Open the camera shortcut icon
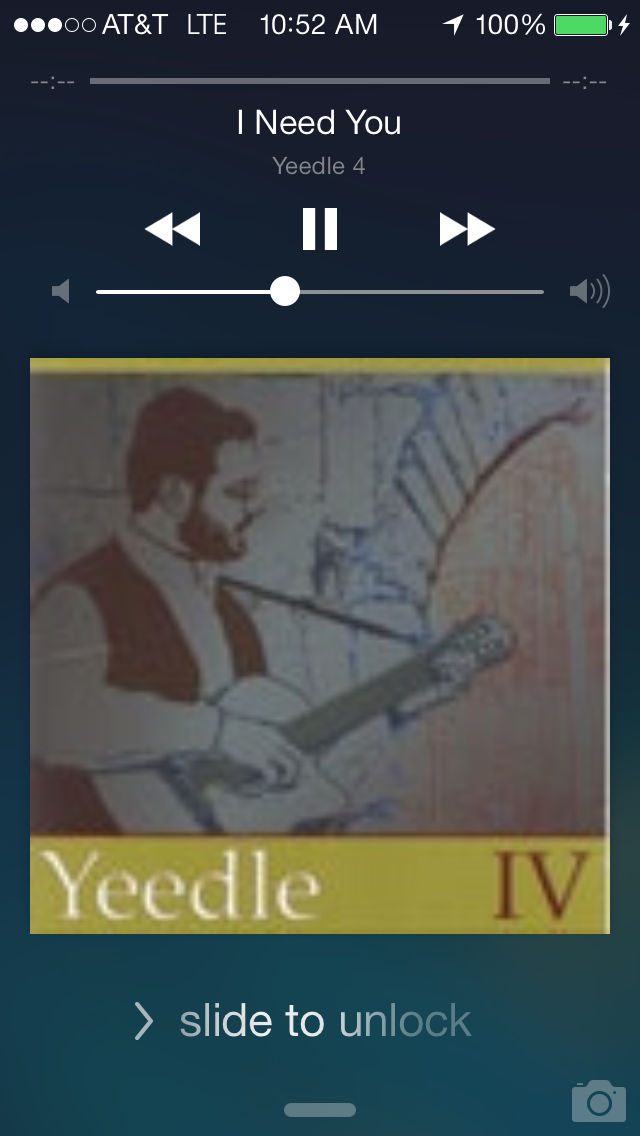 [x=599, y=1100]
